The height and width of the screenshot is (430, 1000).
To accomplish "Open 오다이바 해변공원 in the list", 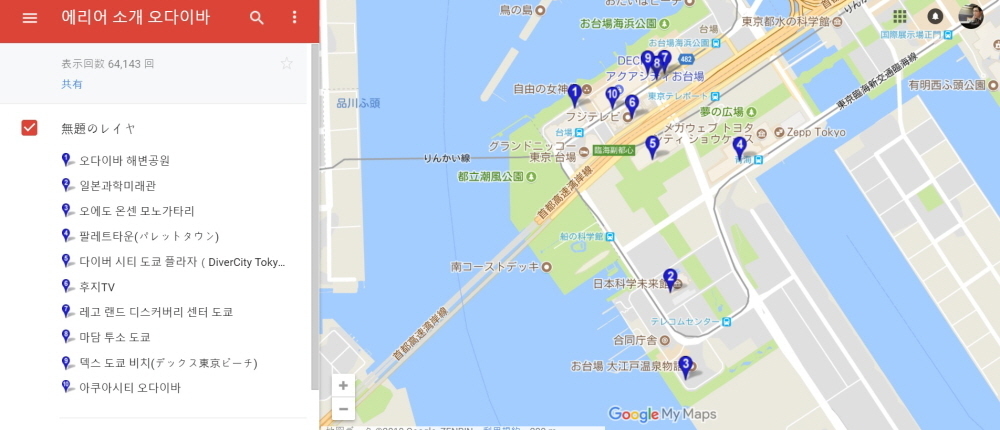I will coord(124,160).
